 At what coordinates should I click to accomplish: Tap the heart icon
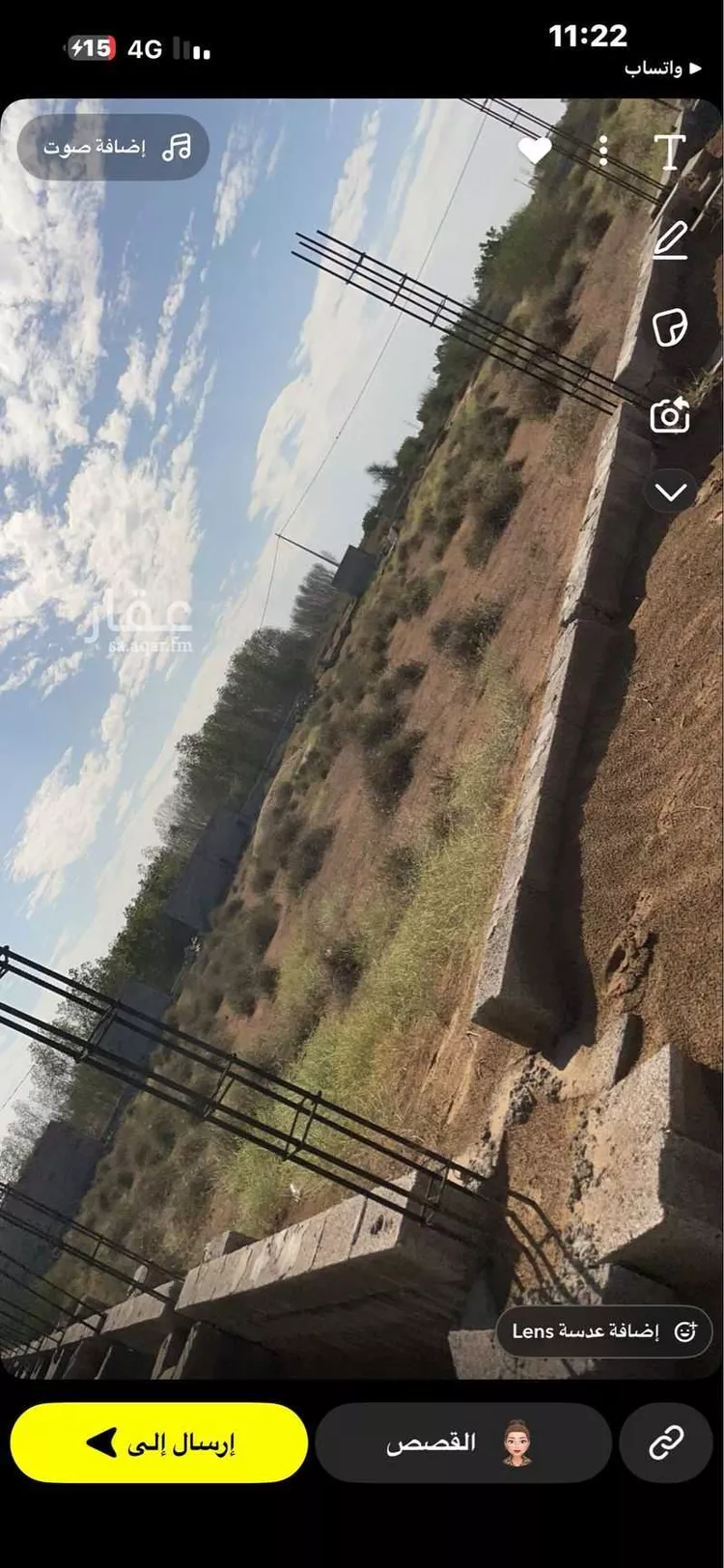point(535,150)
